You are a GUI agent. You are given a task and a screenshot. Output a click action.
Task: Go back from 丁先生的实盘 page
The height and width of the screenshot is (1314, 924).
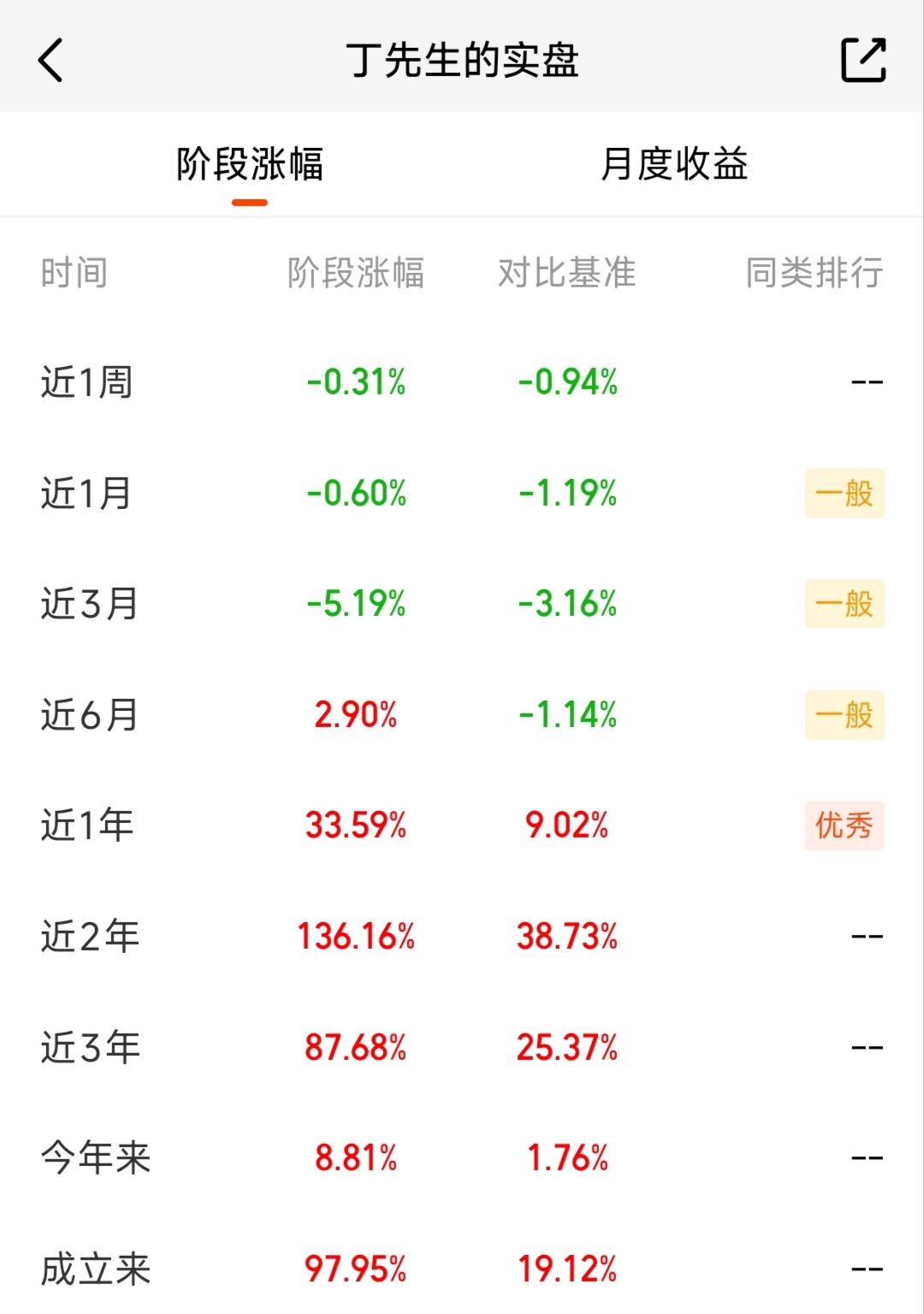51,61
